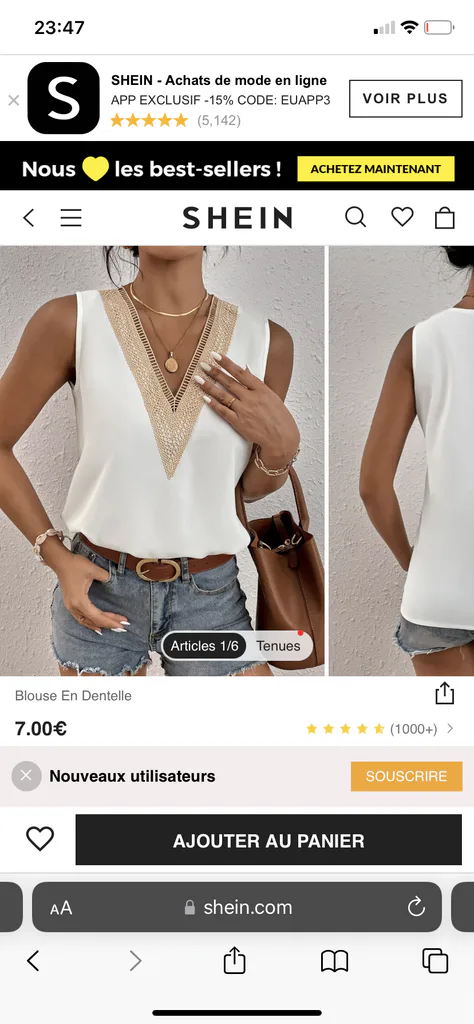Tap AJOUTER AU PANIER
This screenshot has width=474, height=1024.
[x=268, y=840]
